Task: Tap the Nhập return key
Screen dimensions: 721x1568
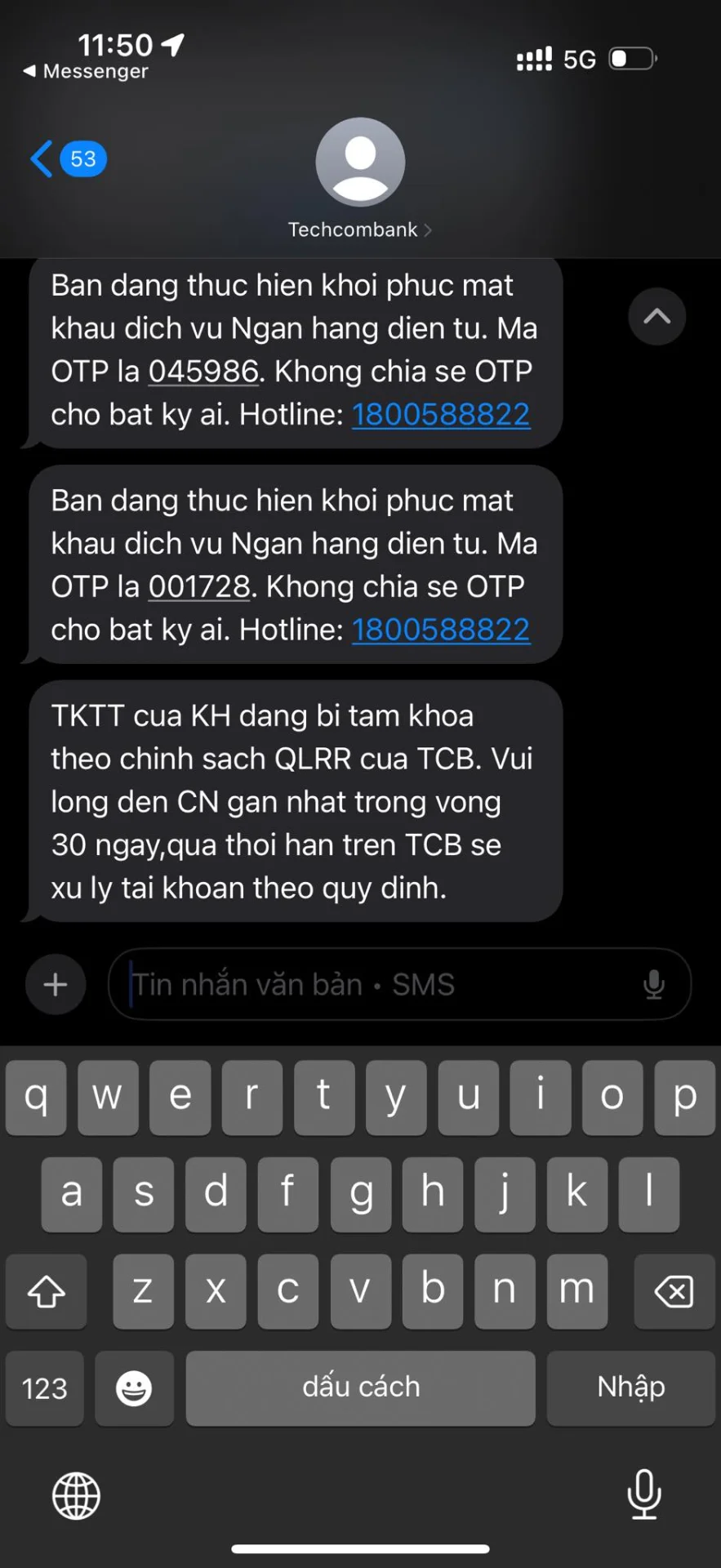Action: pyautogui.click(x=630, y=1388)
